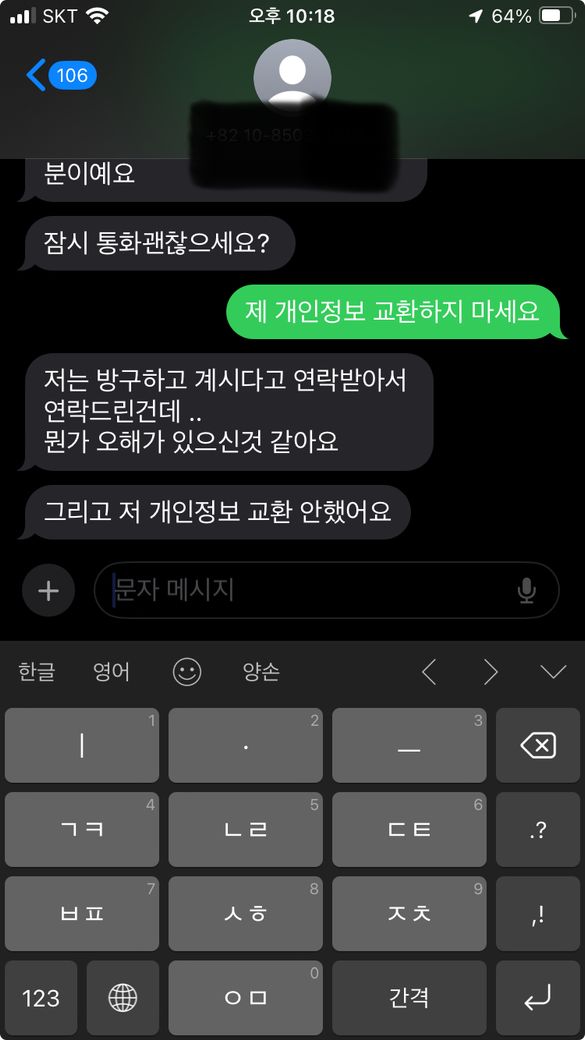The width and height of the screenshot is (585, 1040).
Task: Tap the ㅇㅁ key
Action: pos(245,998)
